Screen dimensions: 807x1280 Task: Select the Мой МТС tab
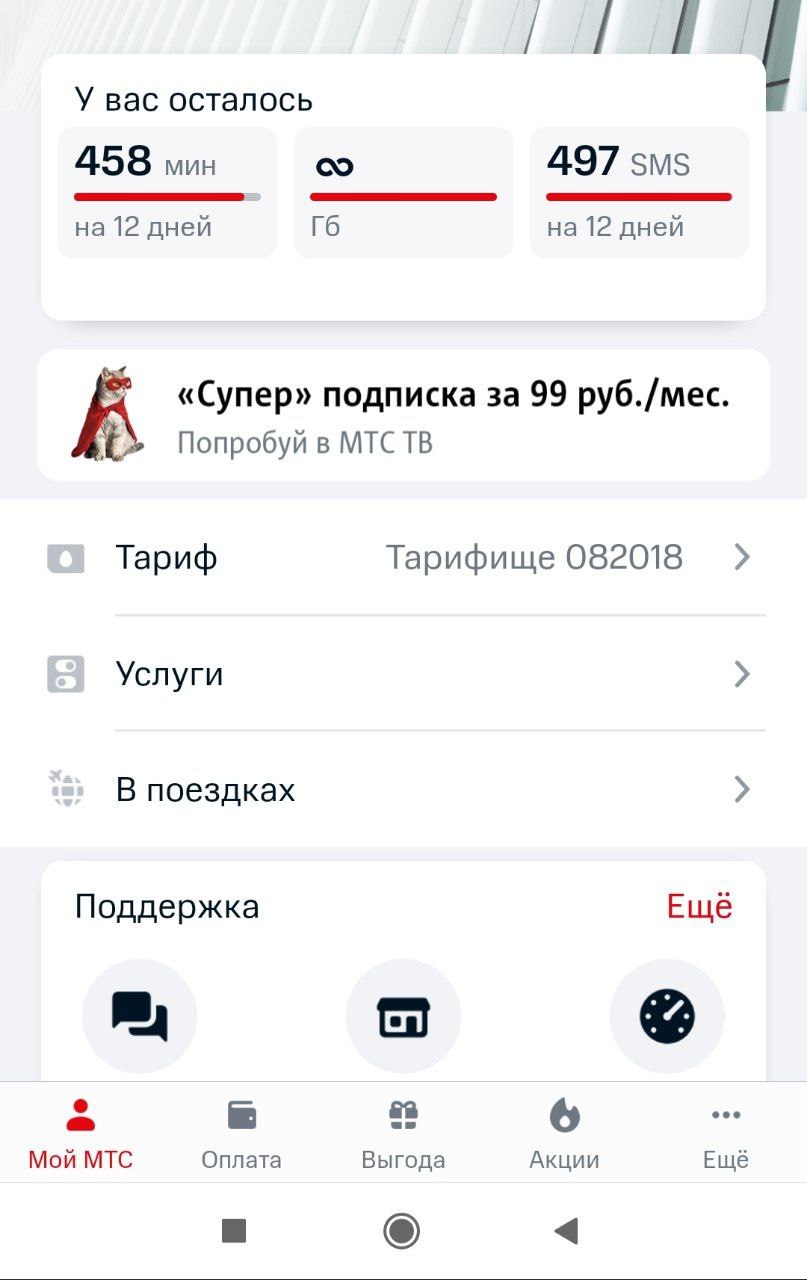(x=81, y=1134)
